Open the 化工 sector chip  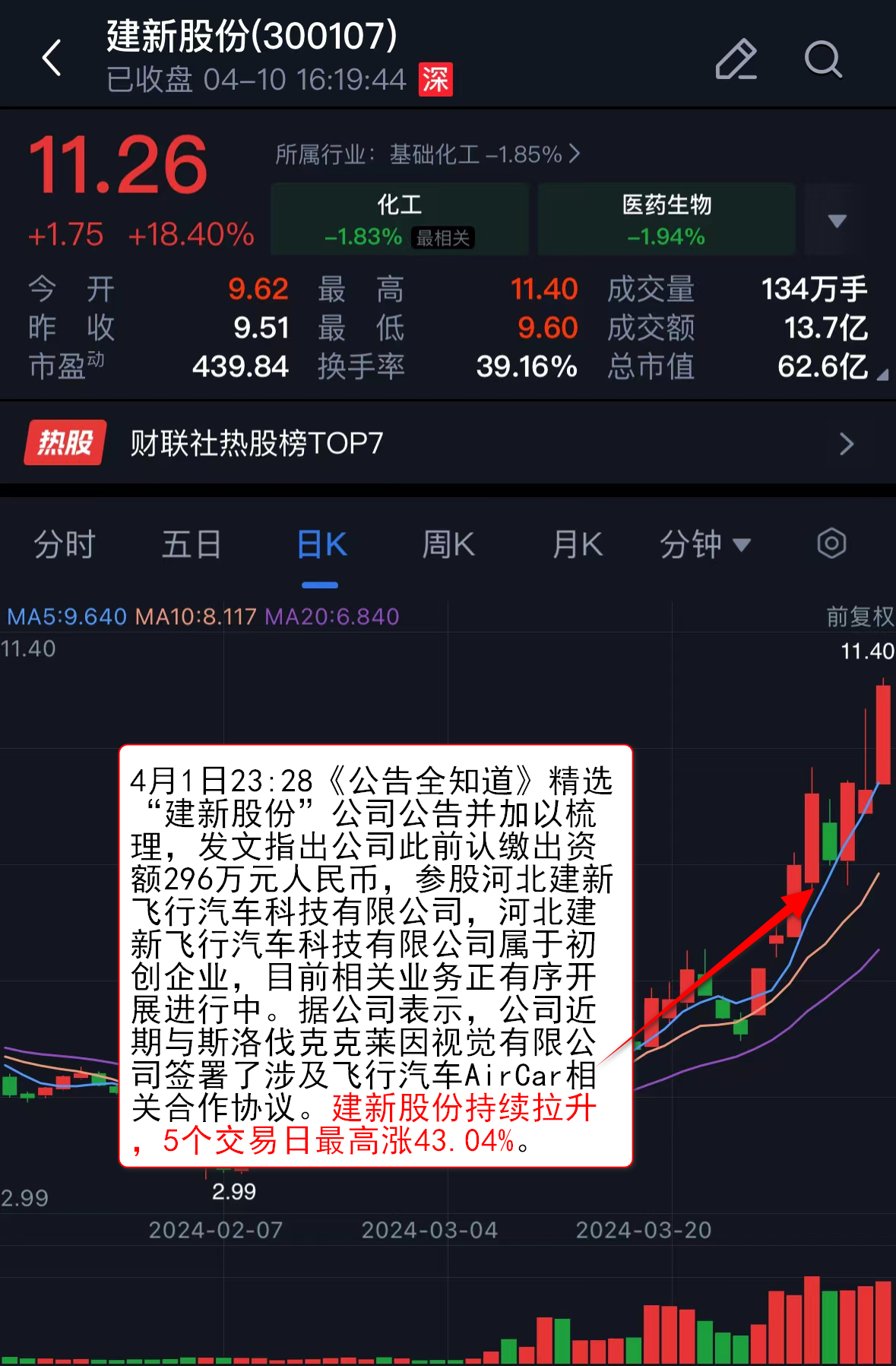(x=400, y=219)
